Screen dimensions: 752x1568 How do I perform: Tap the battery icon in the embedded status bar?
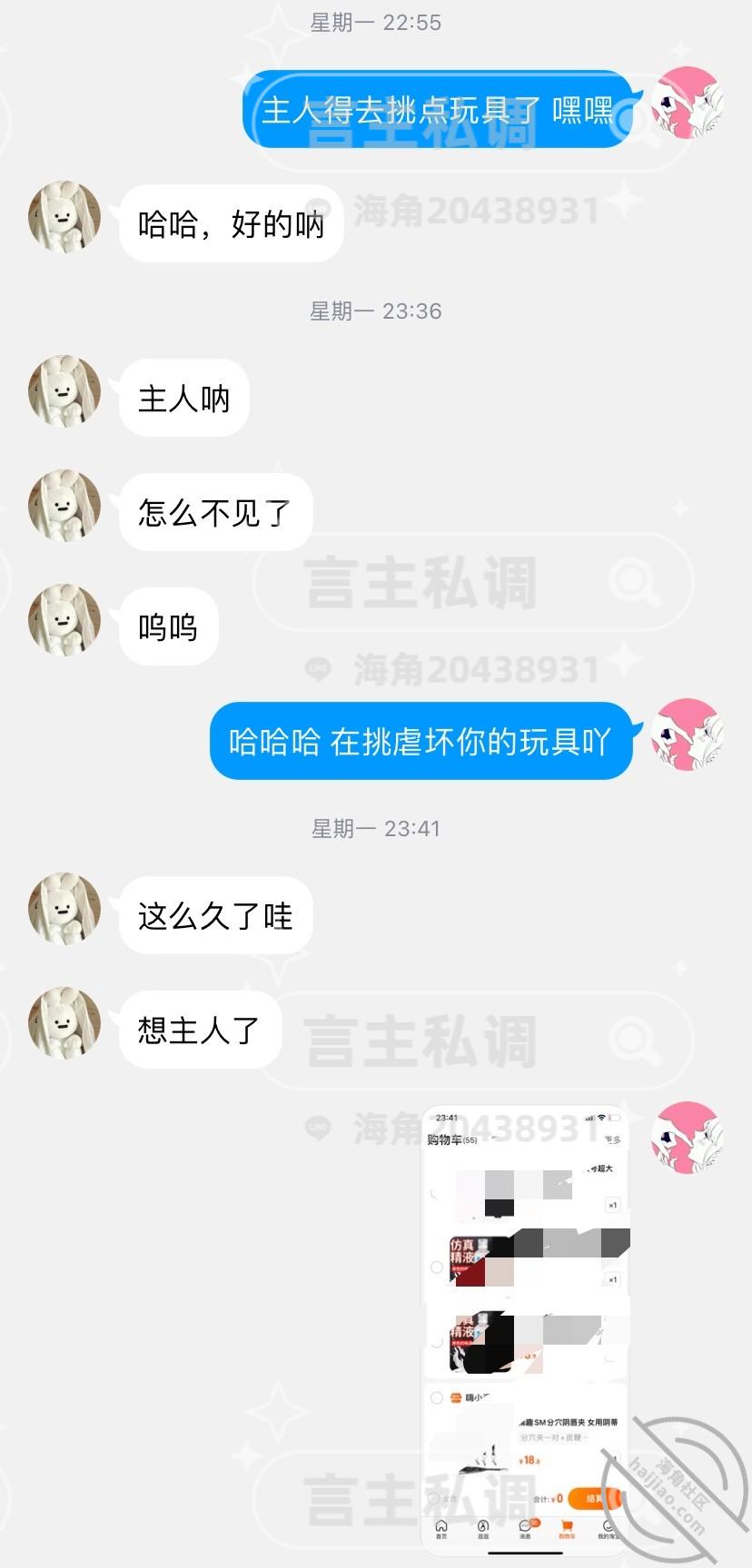(x=615, y=1117)
